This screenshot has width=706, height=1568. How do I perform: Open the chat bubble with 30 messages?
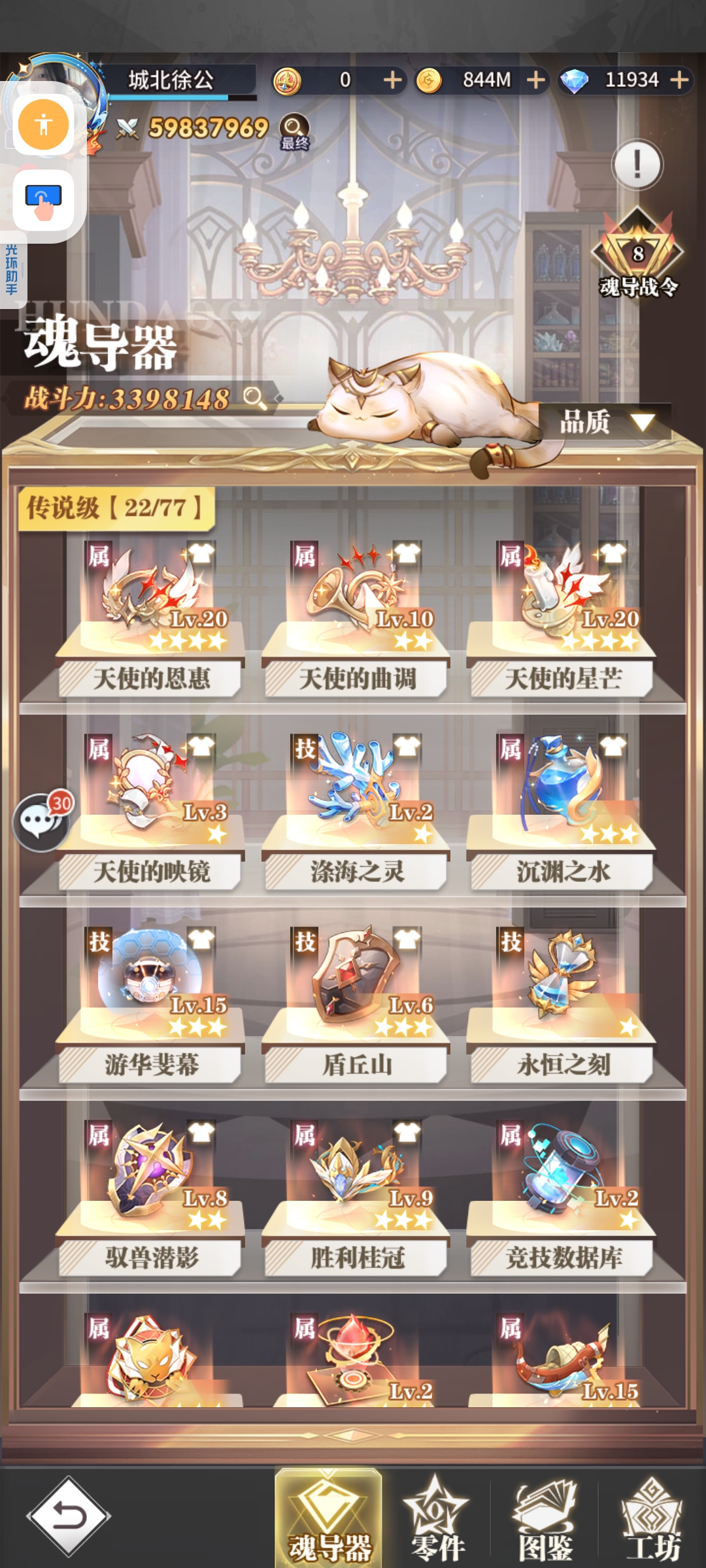click(42, 821)
